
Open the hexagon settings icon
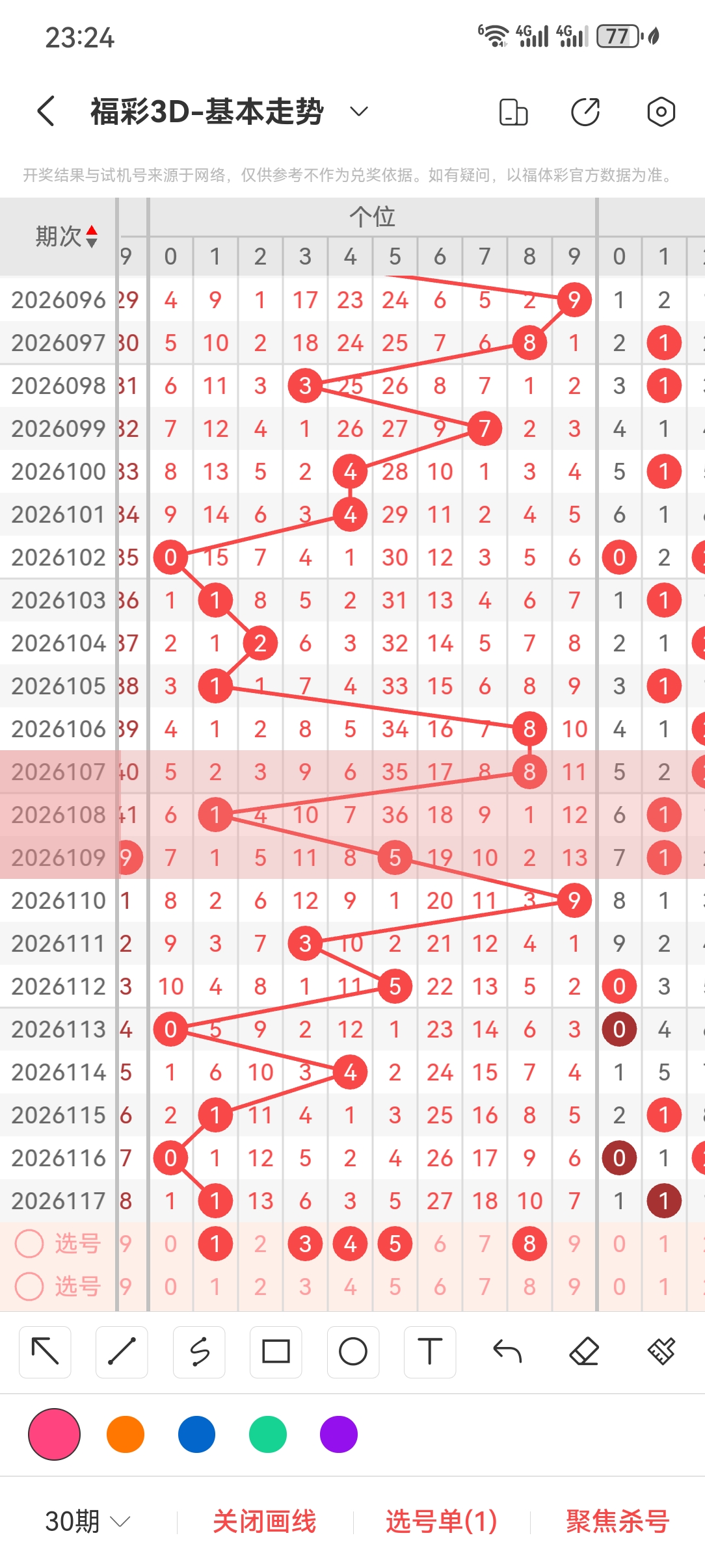click(661, 112)
